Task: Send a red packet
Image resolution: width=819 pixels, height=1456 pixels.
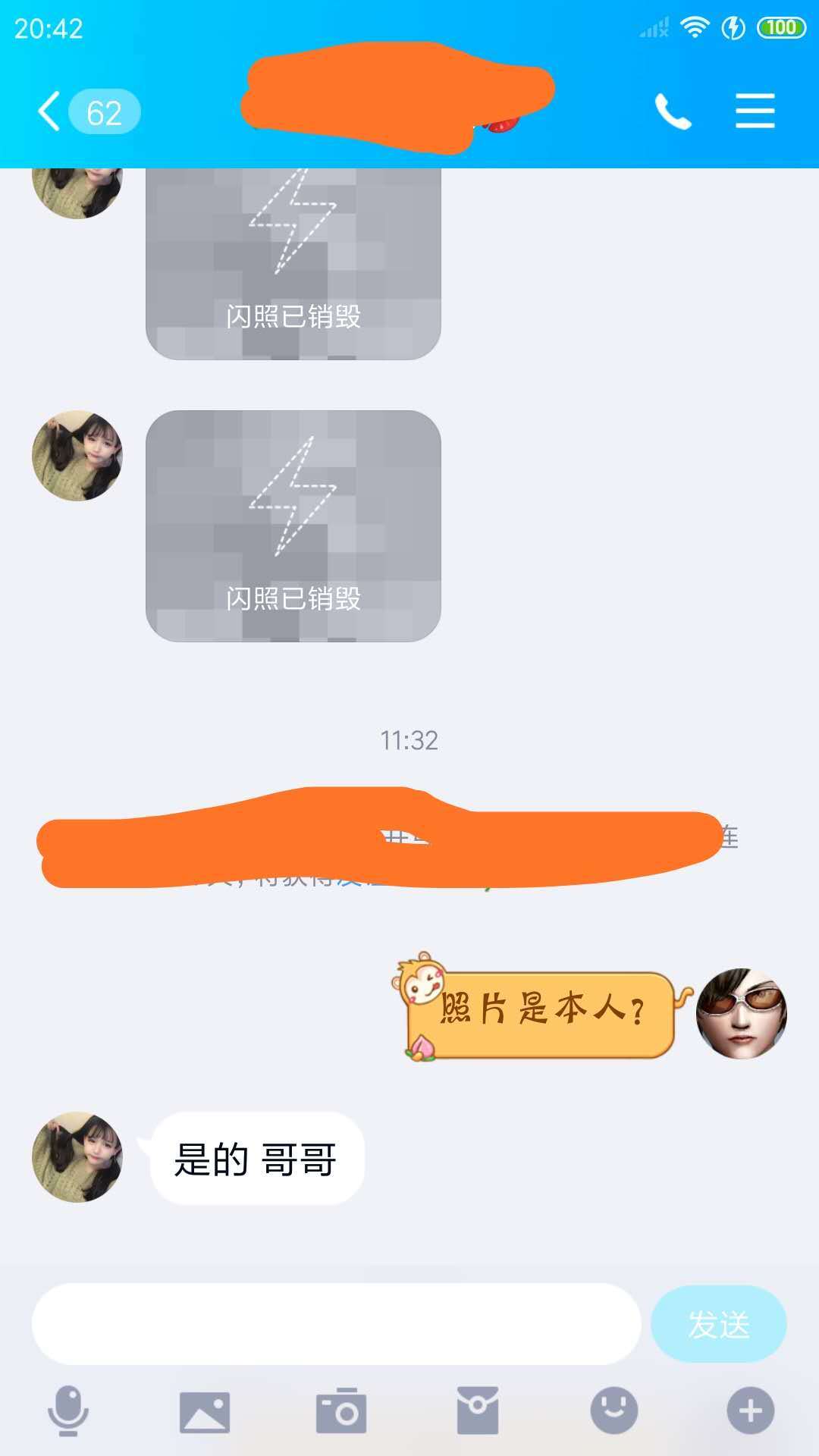Action: point(477,1410)
